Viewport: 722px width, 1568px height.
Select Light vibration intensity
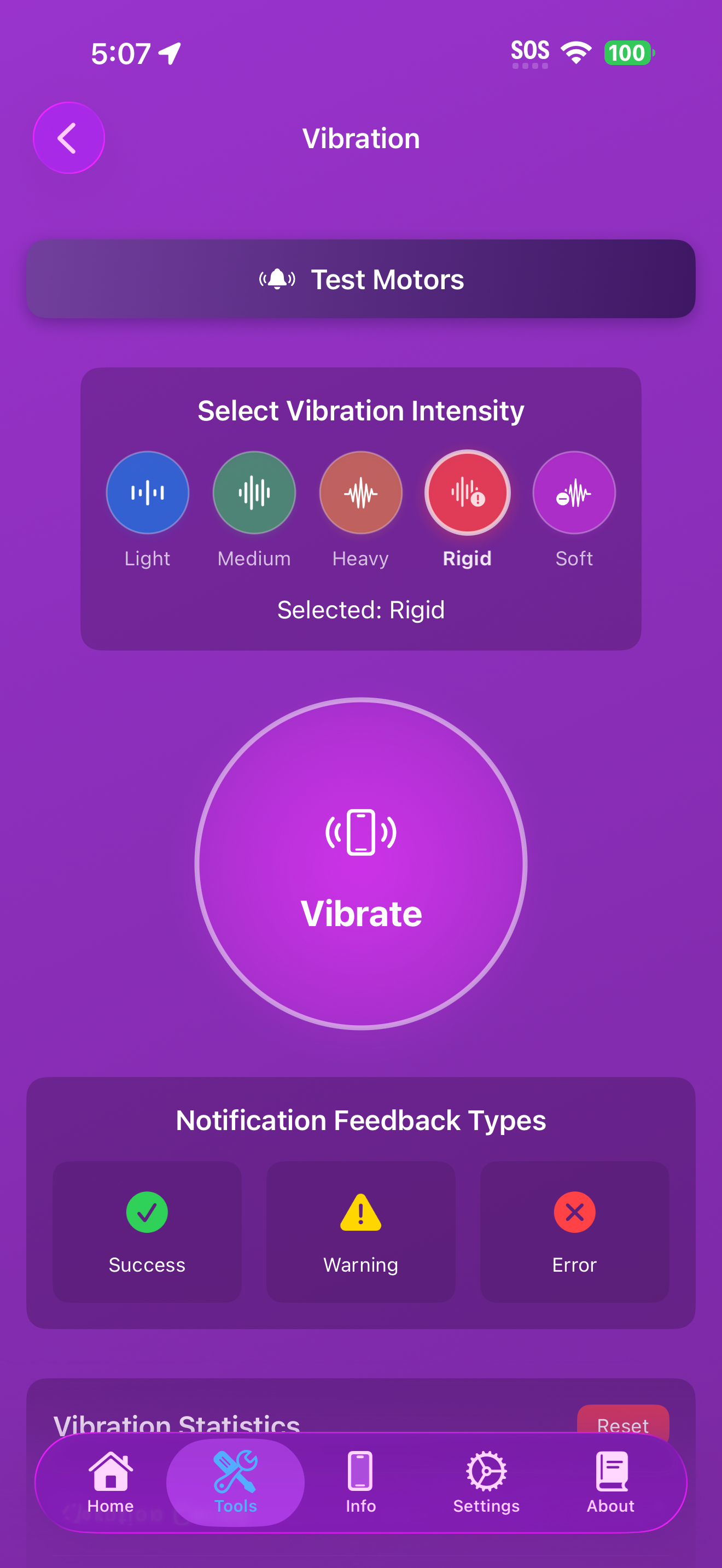[x=147, y=493]
